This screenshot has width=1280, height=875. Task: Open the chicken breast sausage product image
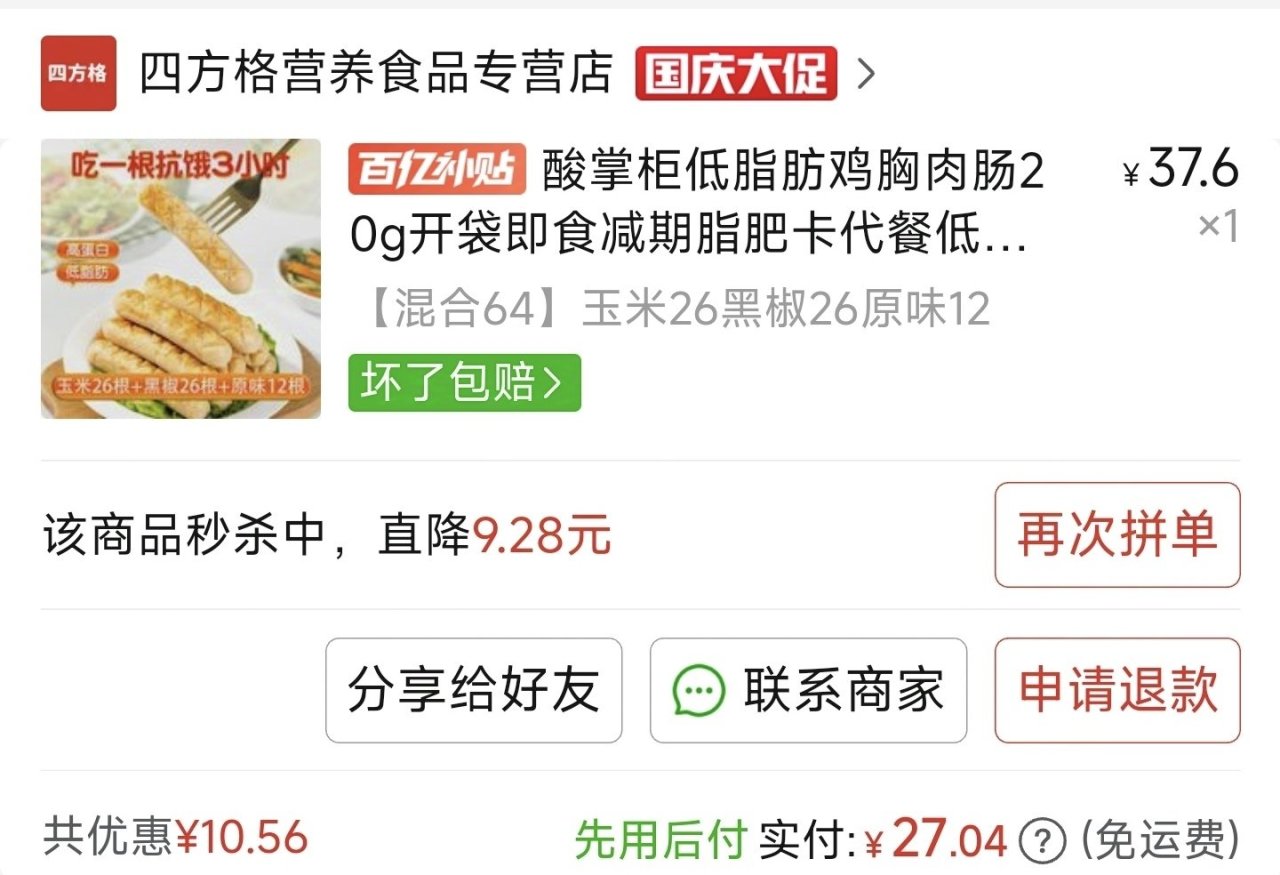click(181, 279)
